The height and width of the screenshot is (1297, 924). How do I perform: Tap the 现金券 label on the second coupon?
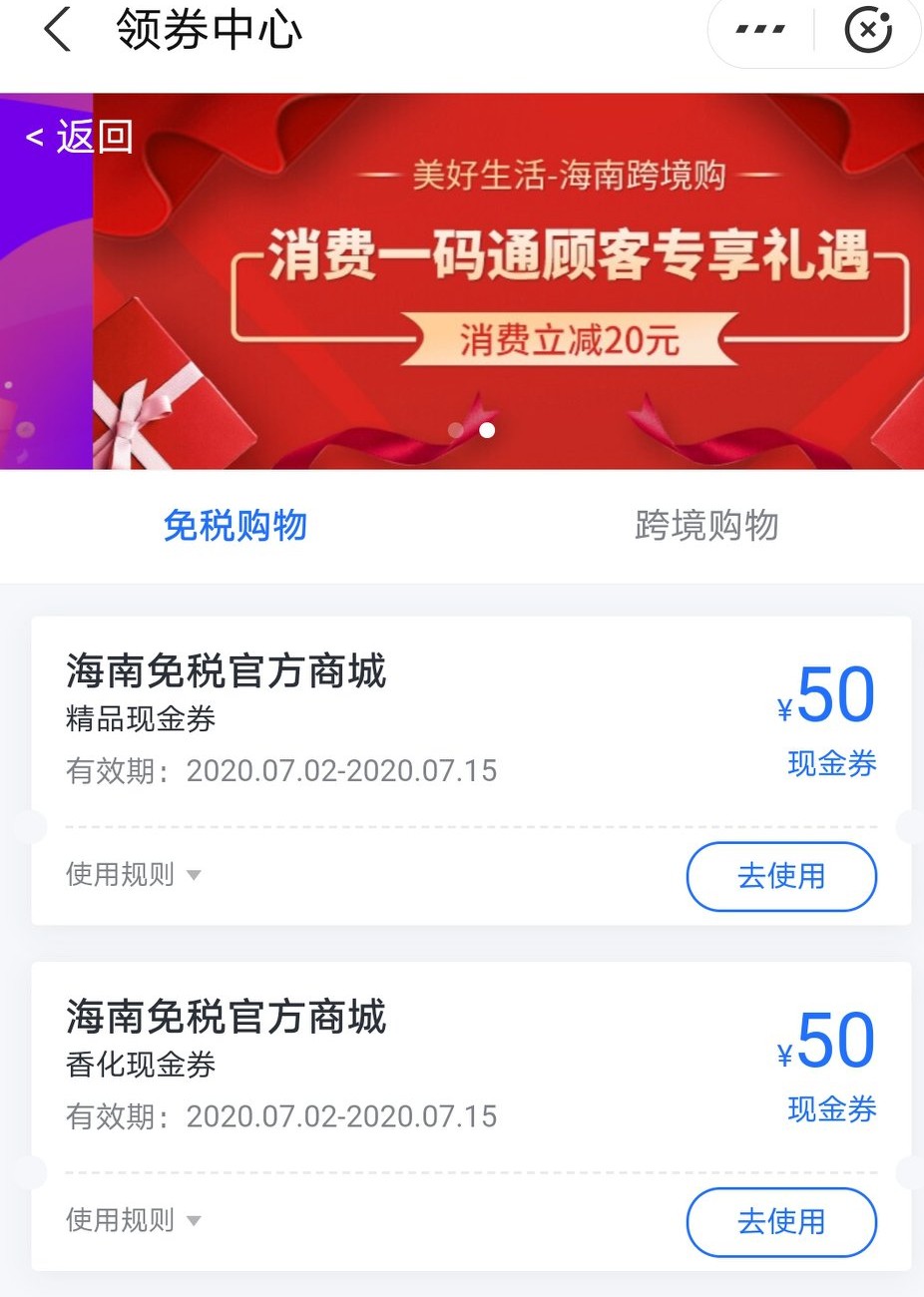pos(832,1109)
